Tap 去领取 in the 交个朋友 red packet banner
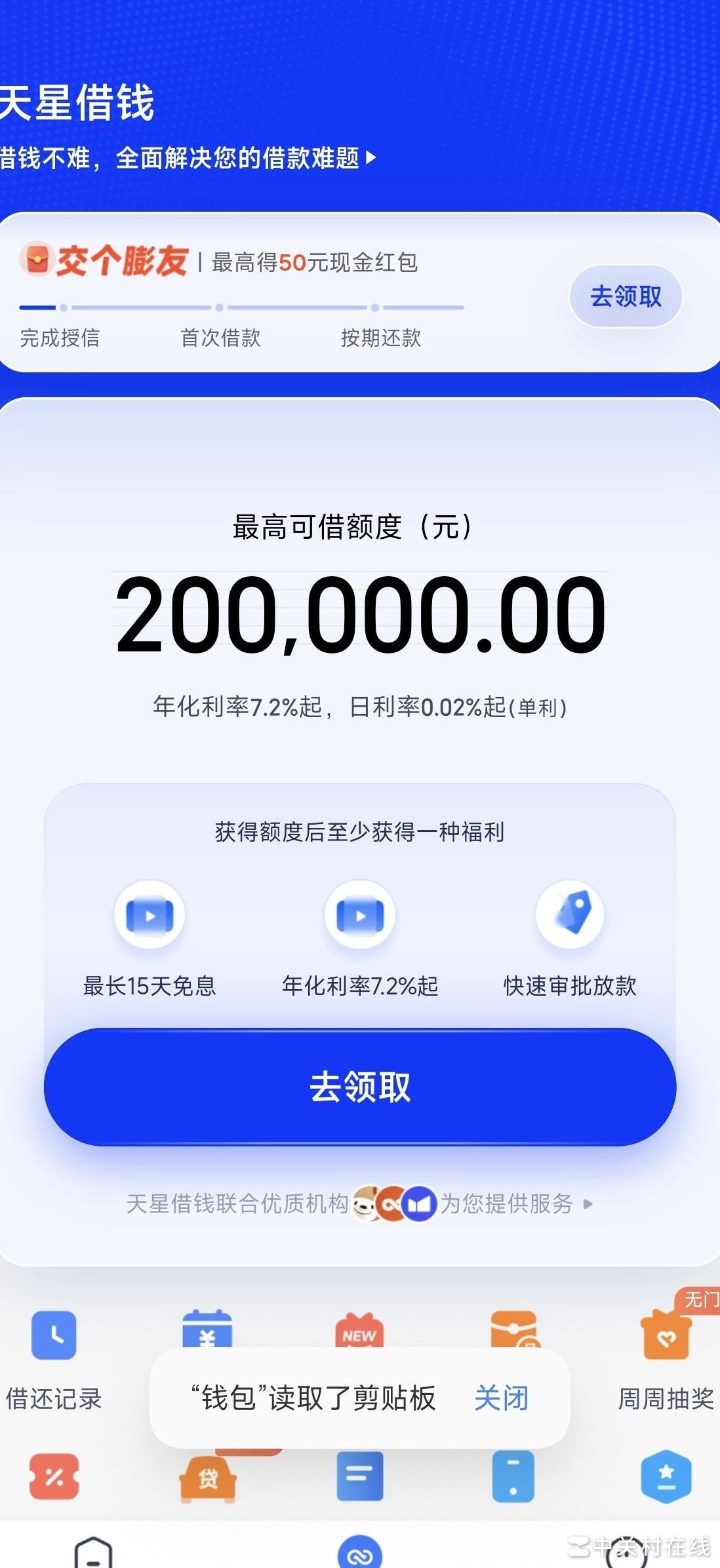This screenshot has height=1568, width=720. tap(626, 296)
